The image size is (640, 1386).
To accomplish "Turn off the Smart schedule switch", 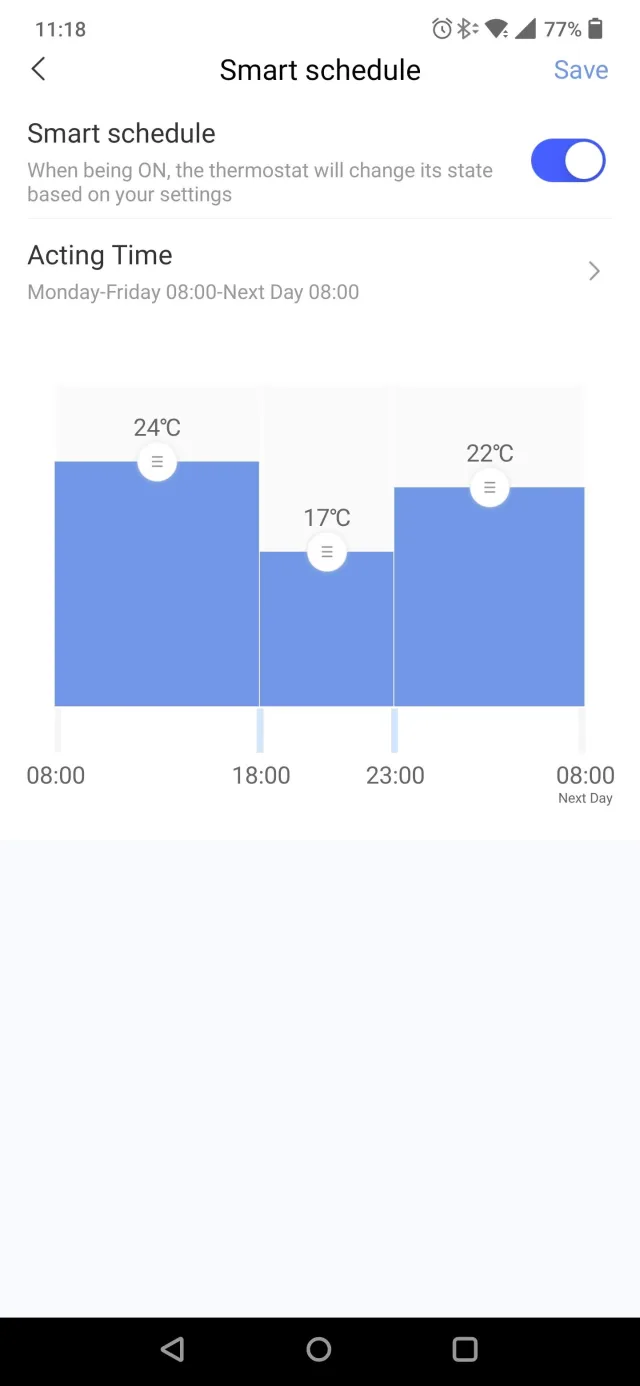I will (567, 161).
